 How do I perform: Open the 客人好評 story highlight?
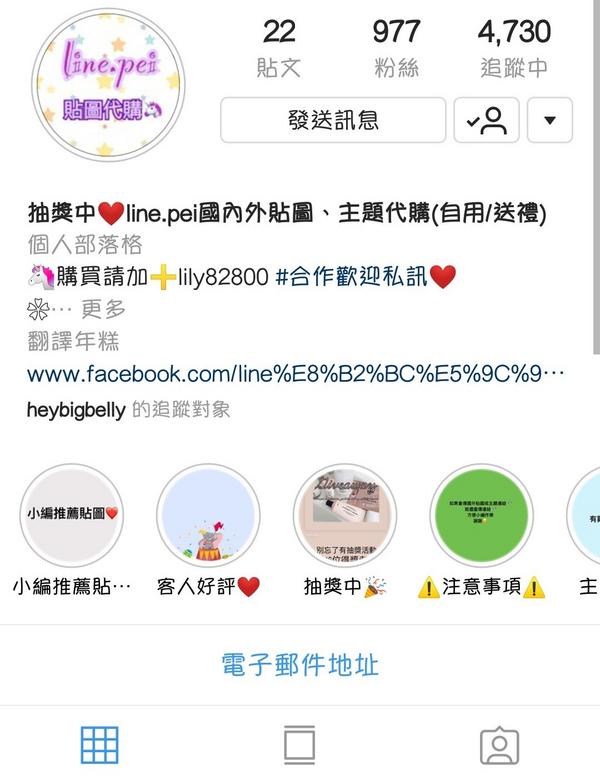point(208,516)
